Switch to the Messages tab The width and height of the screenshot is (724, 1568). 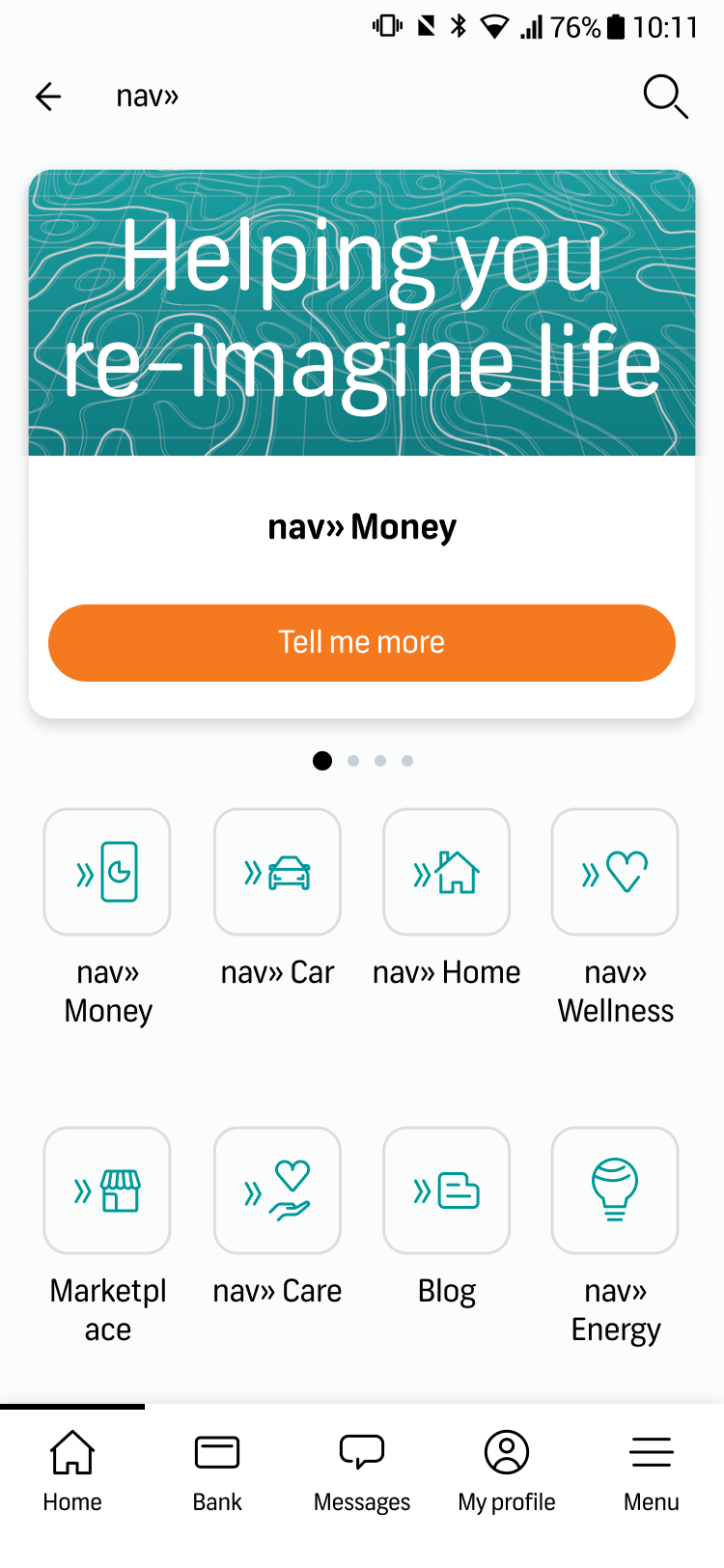[x=362, y=1472]
